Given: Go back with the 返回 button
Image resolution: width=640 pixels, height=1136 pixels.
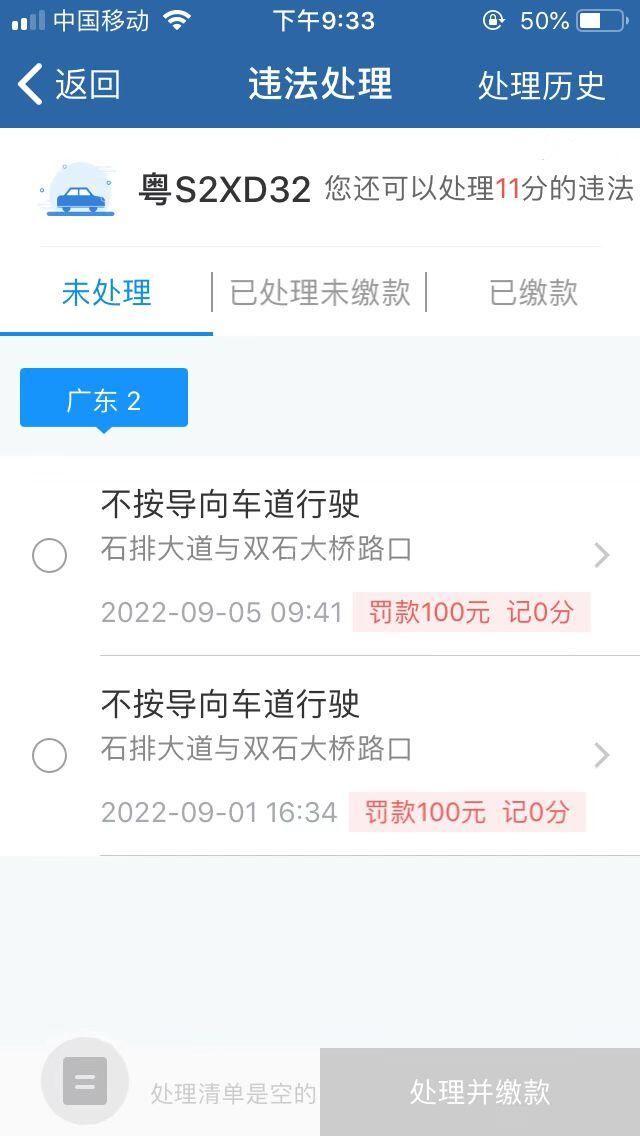Looking at the screenshot, I should click(x=69, y=84).
